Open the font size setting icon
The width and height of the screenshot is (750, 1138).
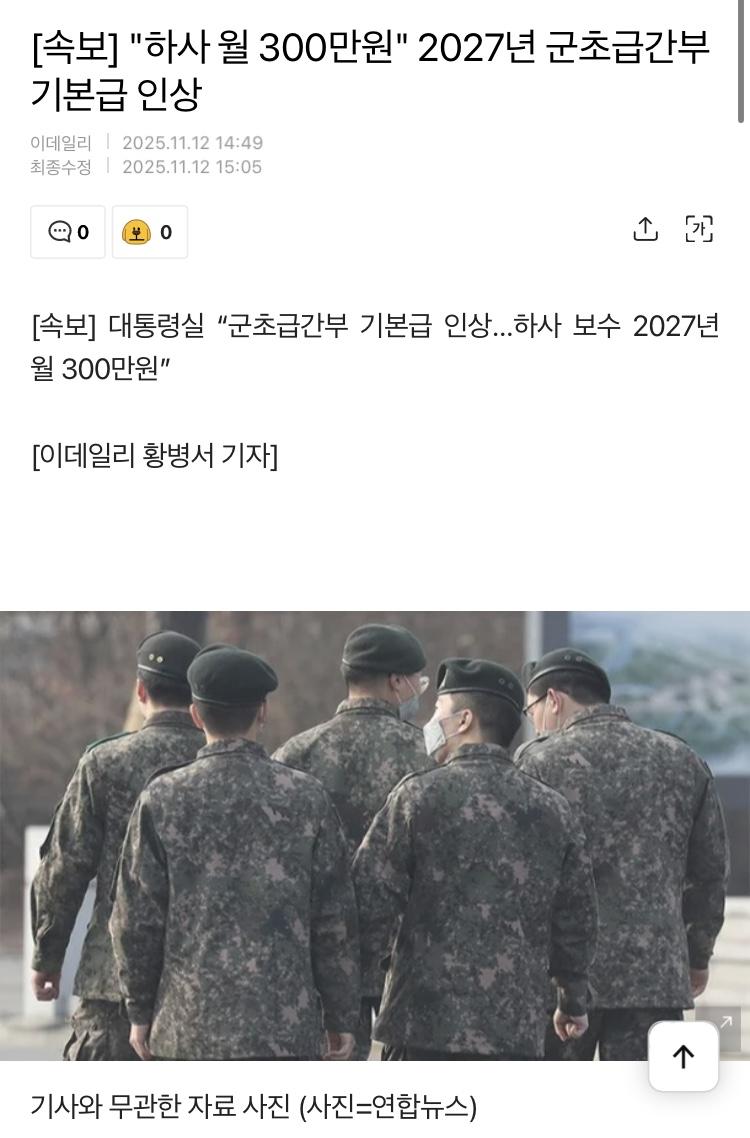(x=699, y=229)
